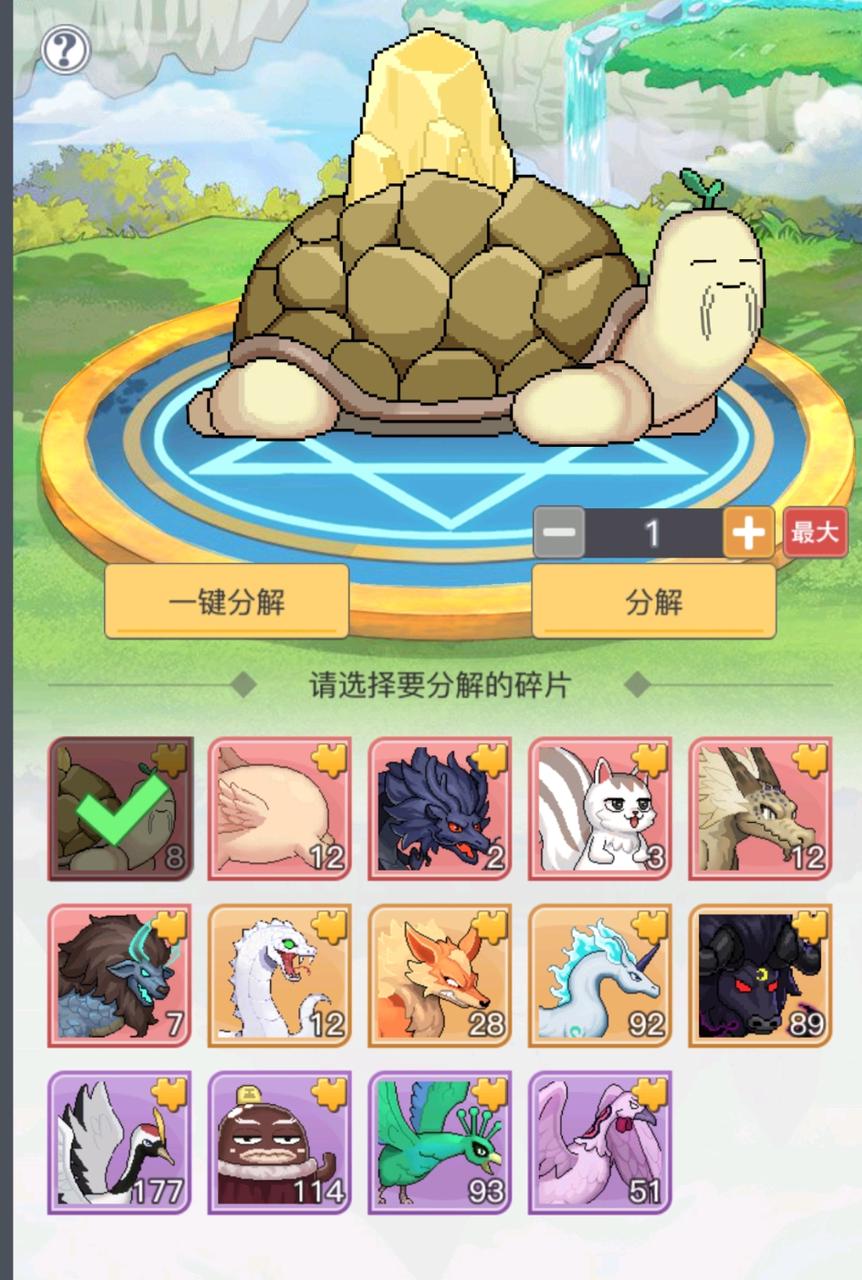
Task: Choose the brown stump fragment with count 114
Action: click(x=280, y=1142)
